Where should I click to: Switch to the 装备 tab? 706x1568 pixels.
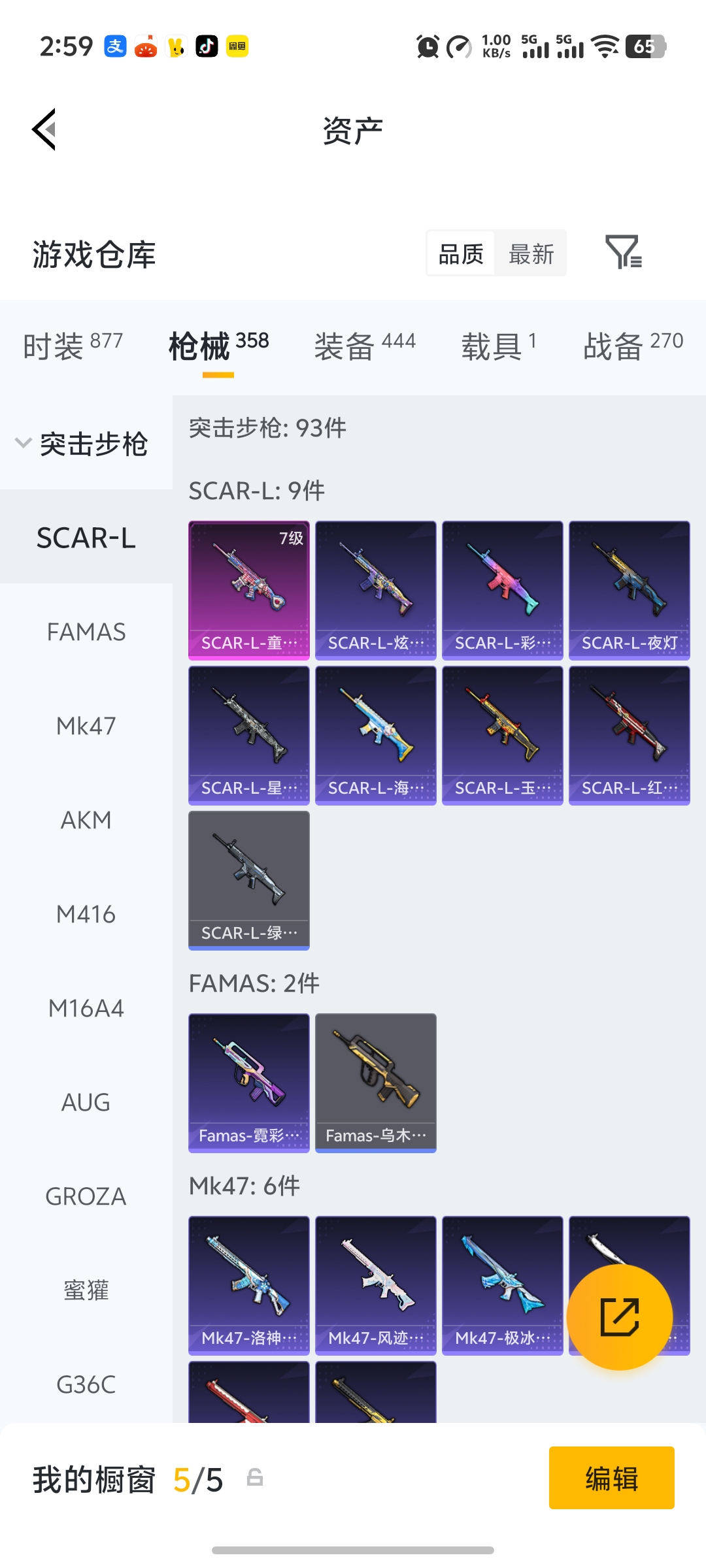(364, 345)
